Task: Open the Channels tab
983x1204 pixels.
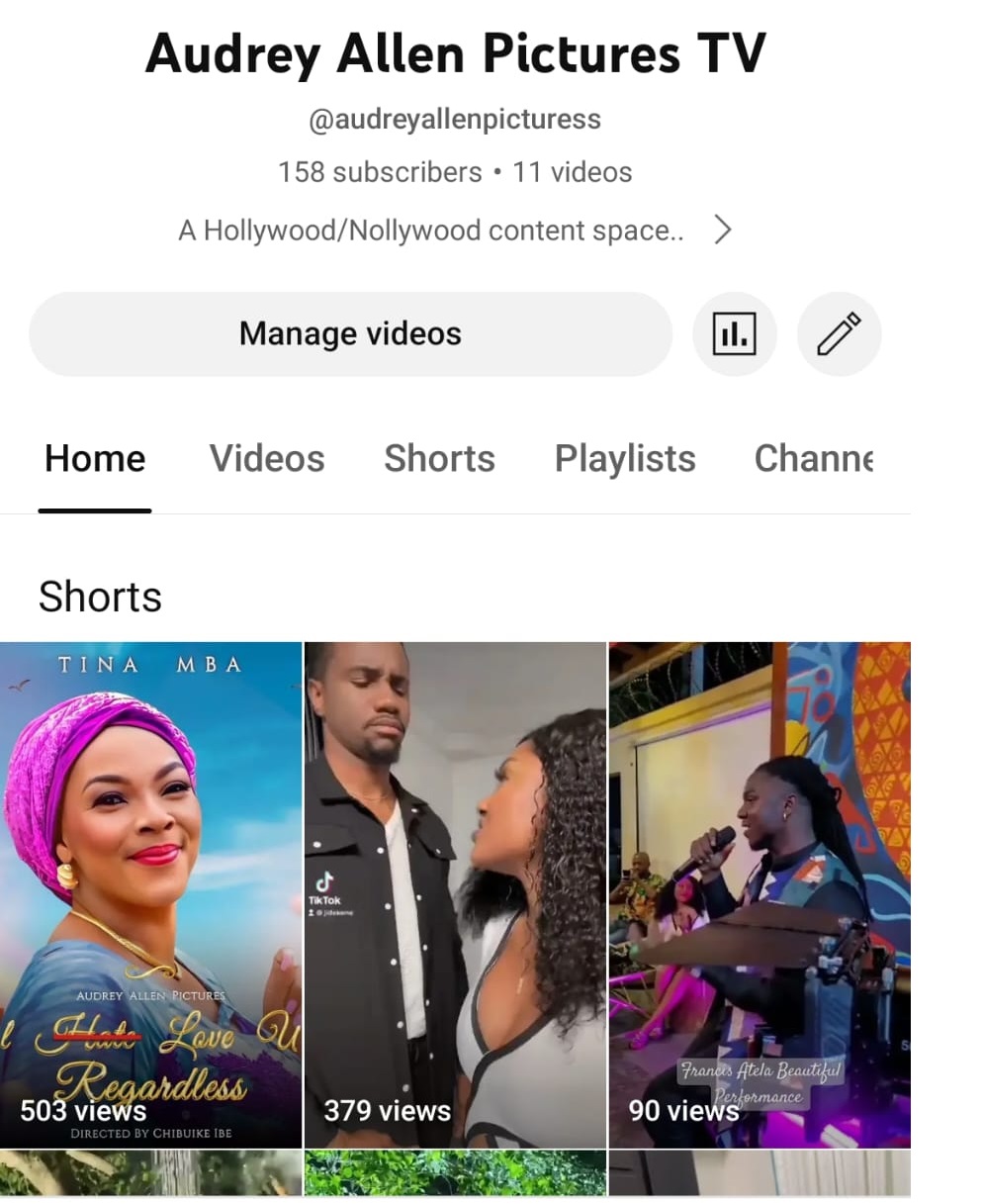Action: click(x=814, y=459)
